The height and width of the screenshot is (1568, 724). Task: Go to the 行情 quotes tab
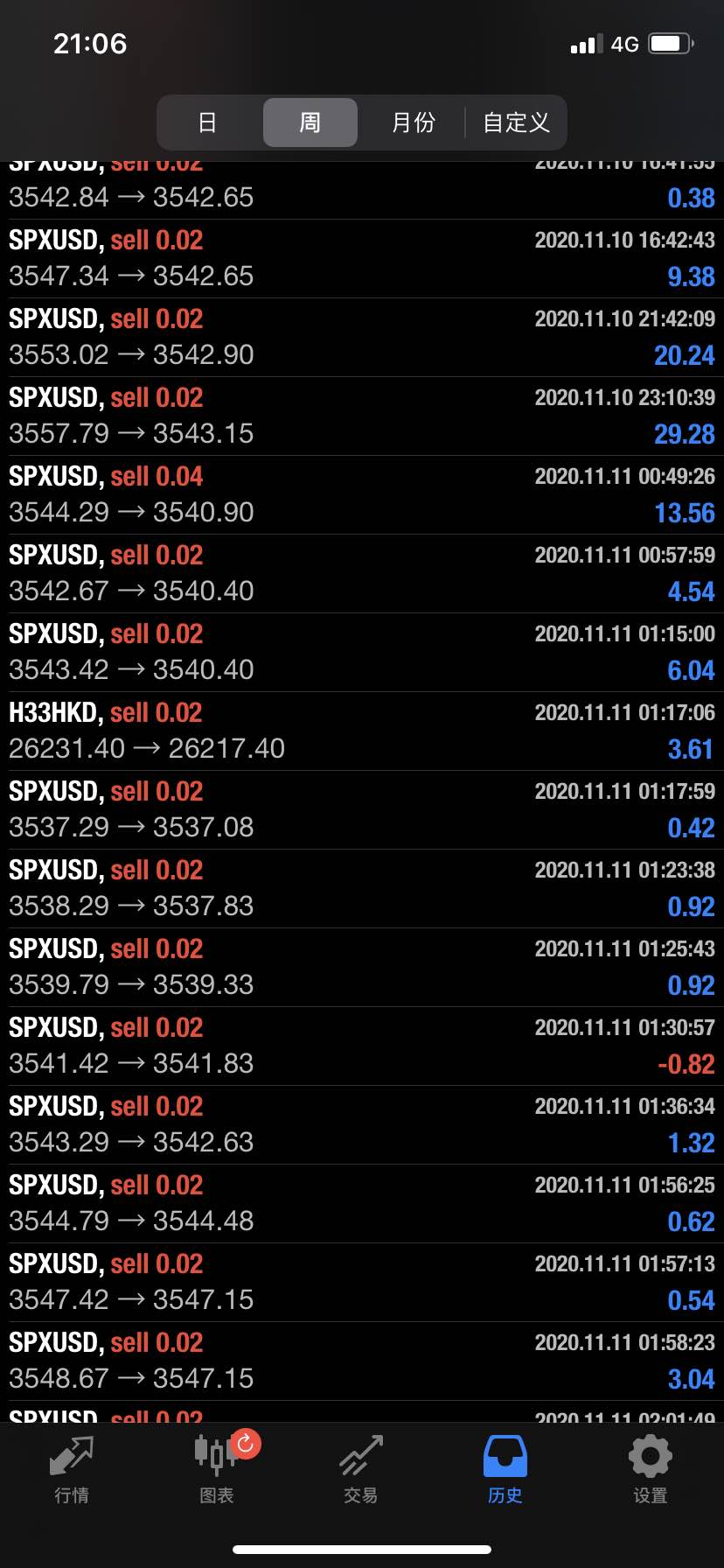[72, 1470]
